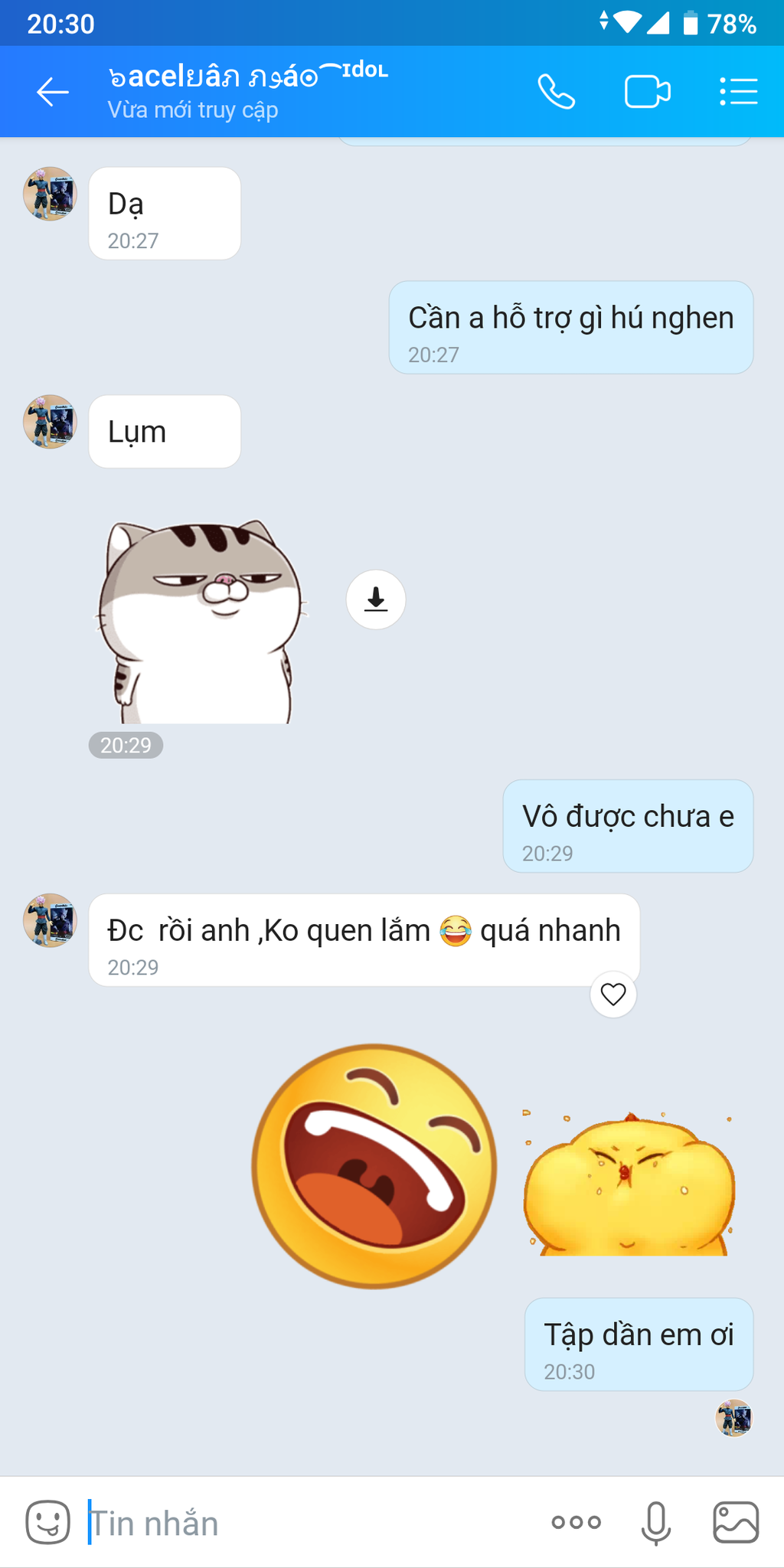Tap the grumpy cat sticker
The width and height of the screenshot is (784, 1568).
click(x=201, y=622)
